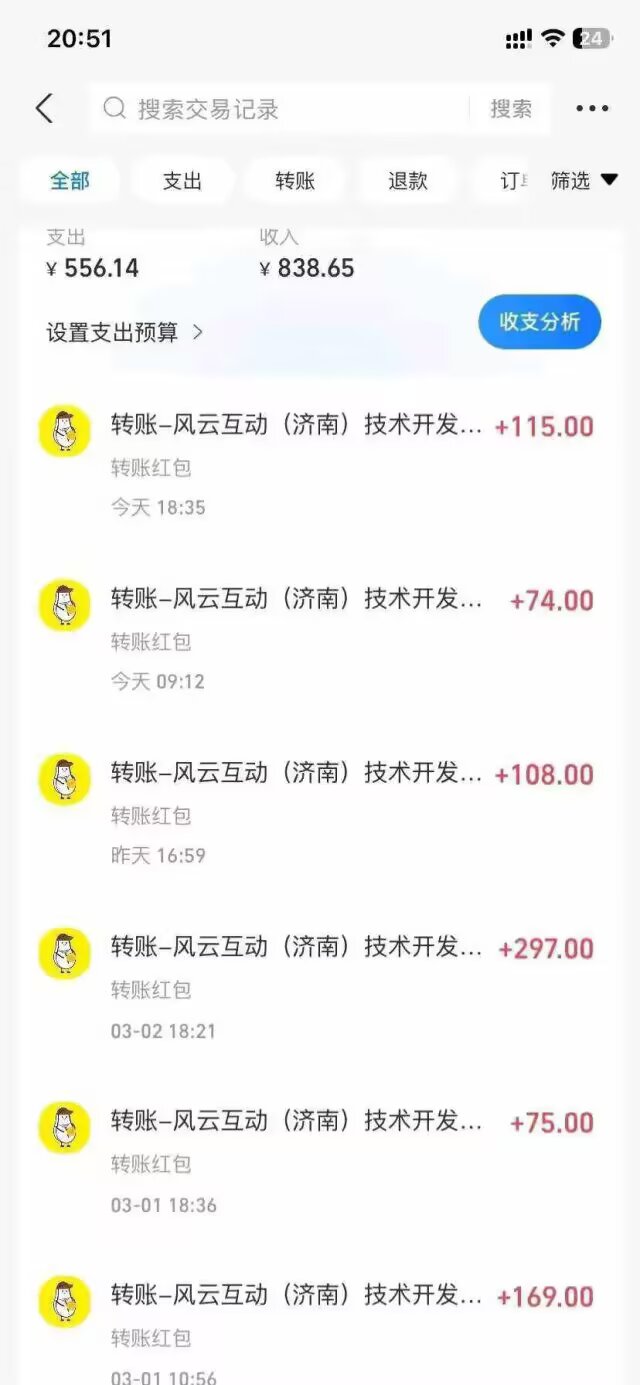This screenshot has width=640, height=1385.
Task: View the +108.00 transfer from 昨天 16:59
Action: [320, 813]
